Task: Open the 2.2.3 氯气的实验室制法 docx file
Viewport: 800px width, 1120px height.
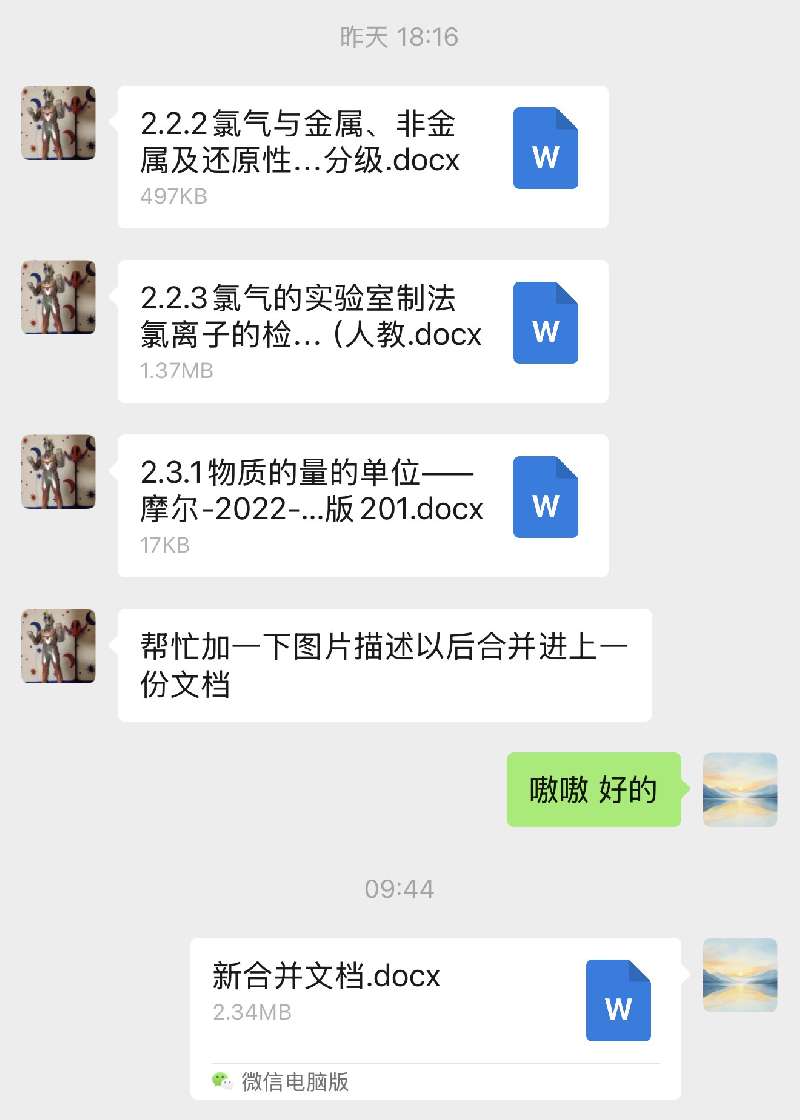Action: pyautogui.click(x=362, y=331)
